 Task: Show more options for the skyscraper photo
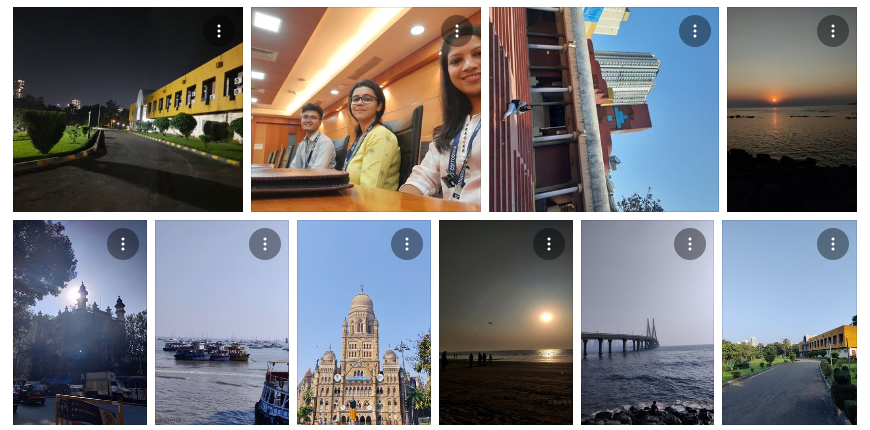pos(695,31)
